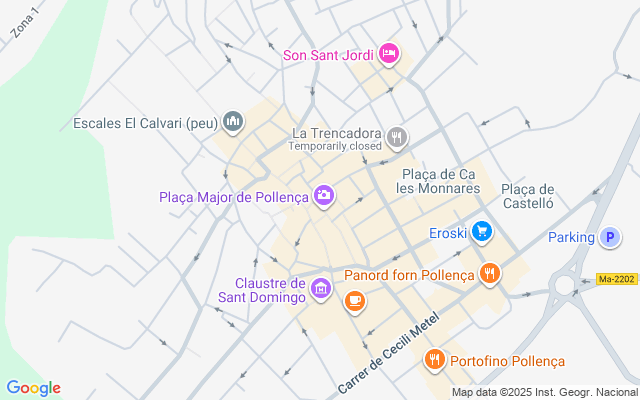Tap La Trencadora restaurant marker
Screen dimensions: 640x400
[x=398, y=138]
